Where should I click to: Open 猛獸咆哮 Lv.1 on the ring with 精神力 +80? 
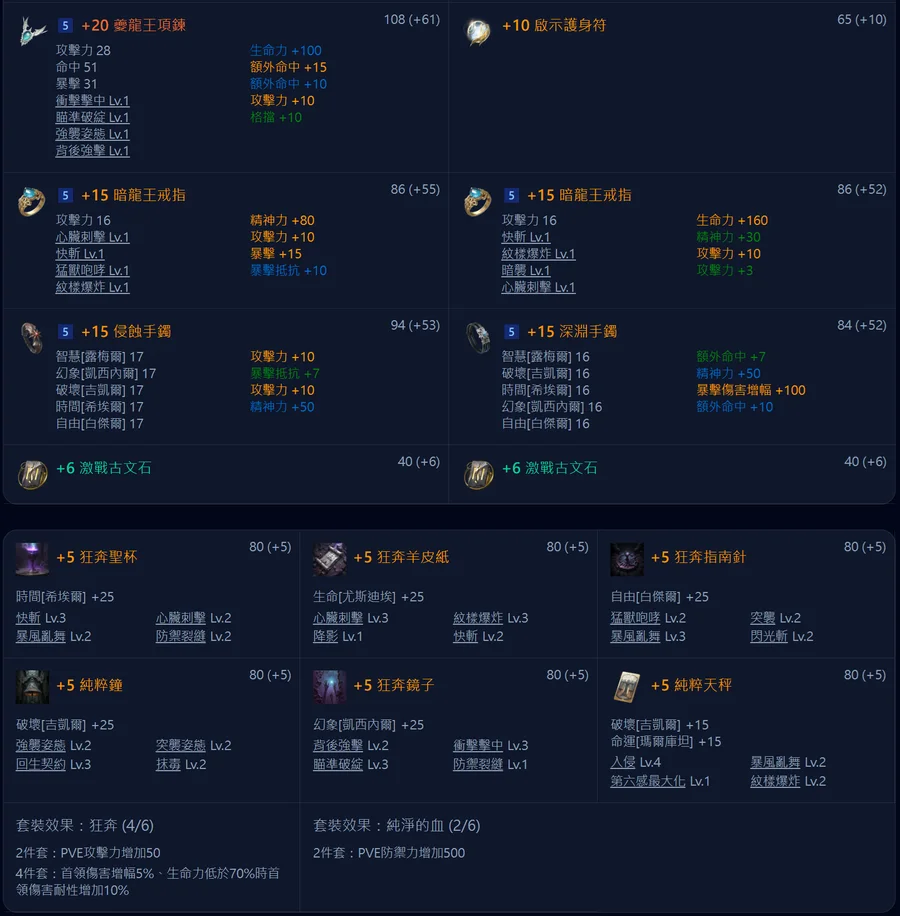(x=92, y=271)
